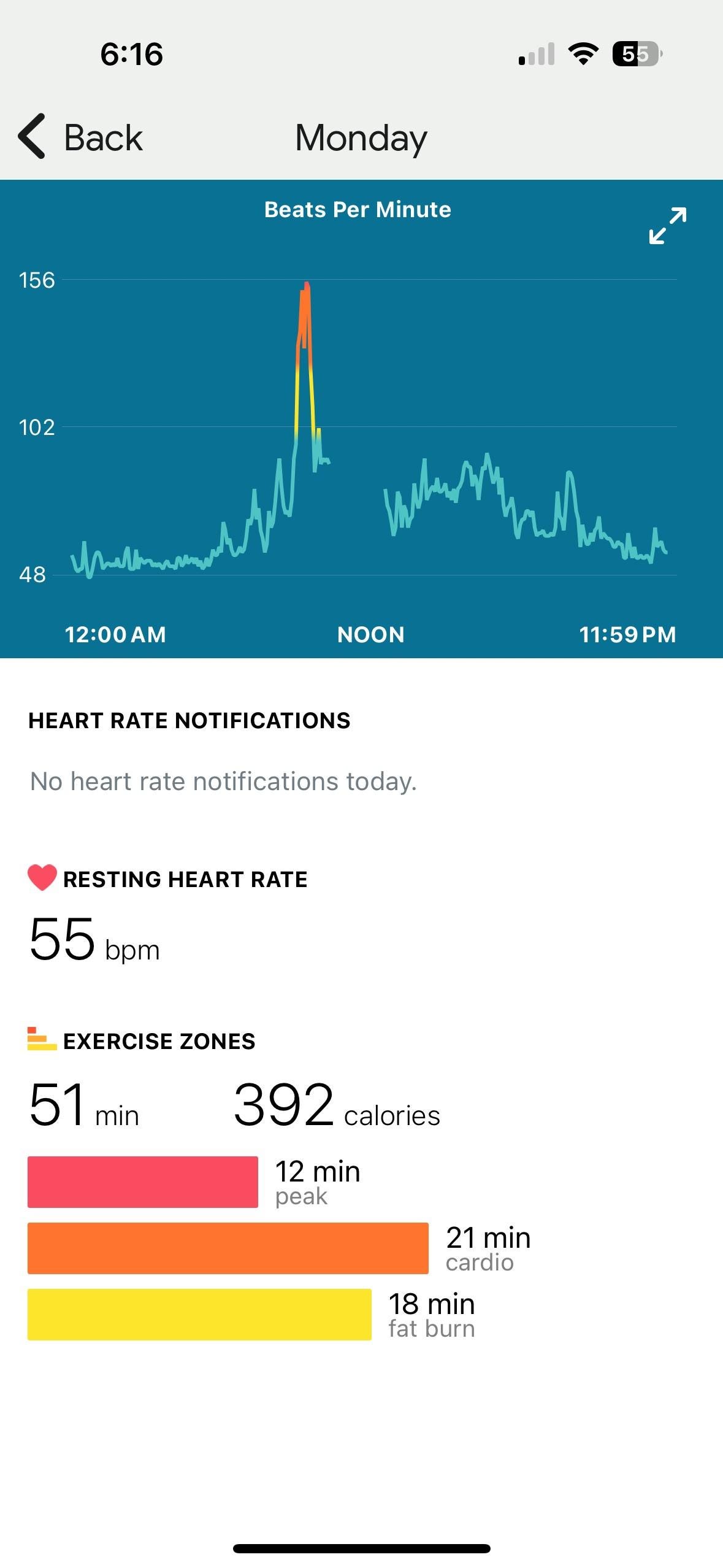
Task: Tap the Noon label on the chart axis
Action: 370,634
